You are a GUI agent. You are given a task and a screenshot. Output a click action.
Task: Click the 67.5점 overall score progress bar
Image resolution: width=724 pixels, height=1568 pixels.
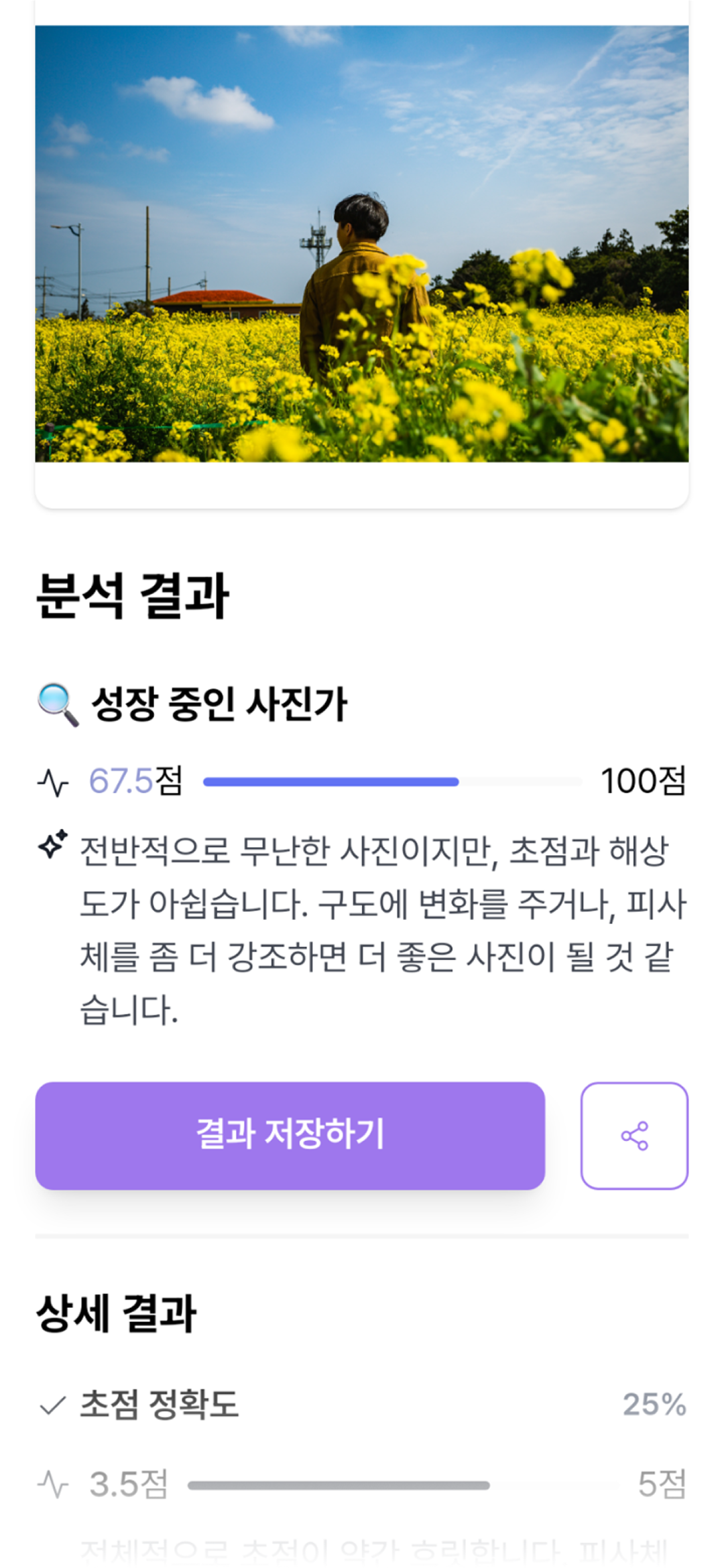coord(394,780)
